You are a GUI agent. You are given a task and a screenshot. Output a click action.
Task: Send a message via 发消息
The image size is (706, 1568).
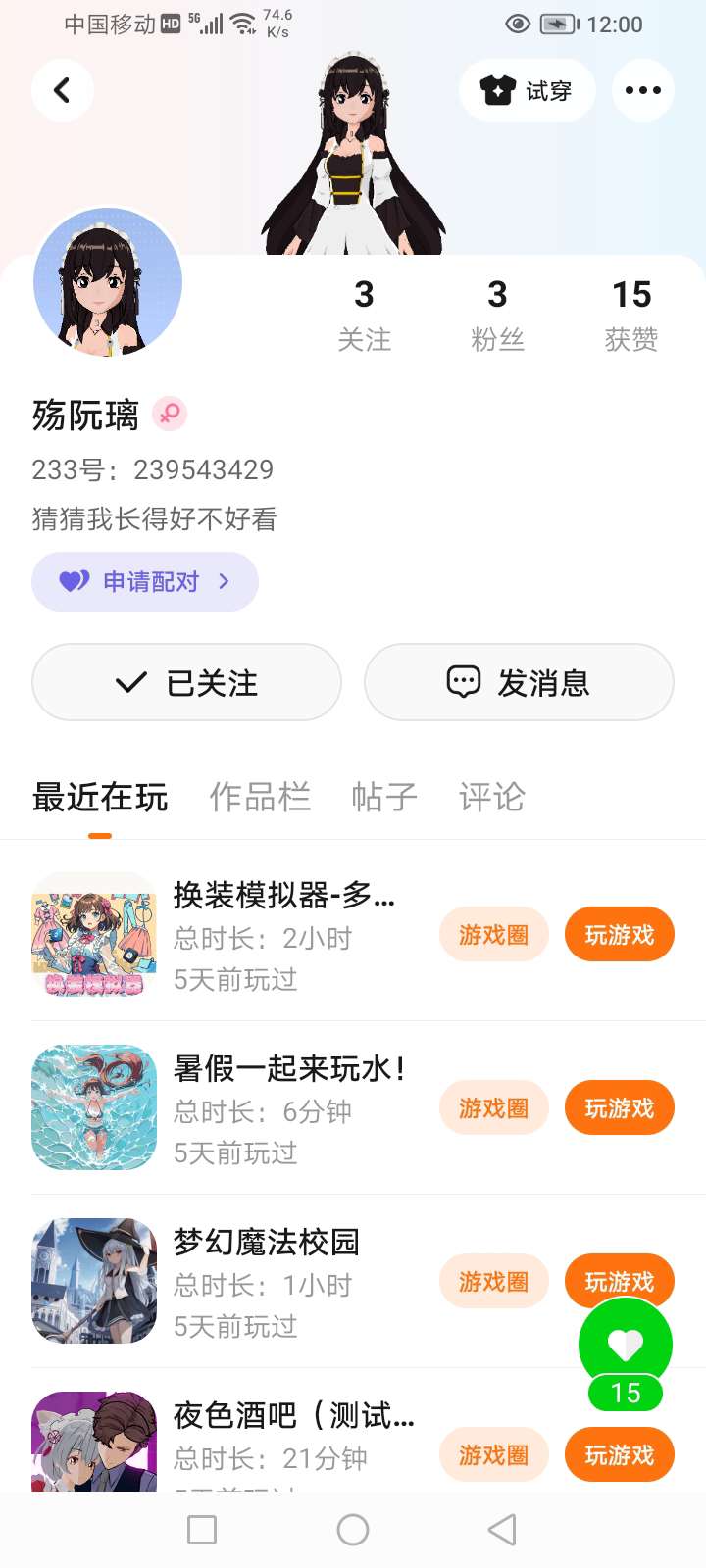[519, 682]
